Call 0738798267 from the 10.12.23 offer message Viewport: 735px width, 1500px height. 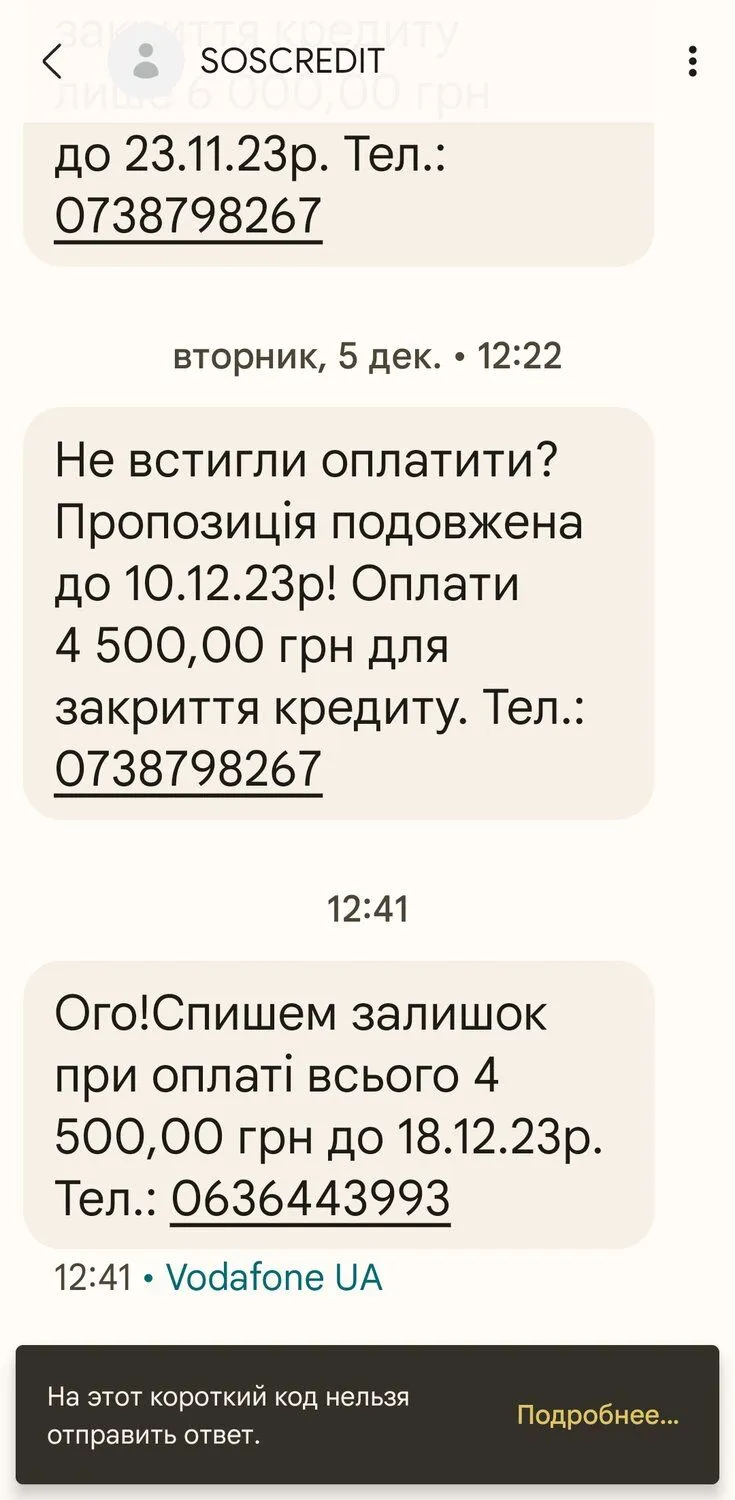tap(188, 770)
